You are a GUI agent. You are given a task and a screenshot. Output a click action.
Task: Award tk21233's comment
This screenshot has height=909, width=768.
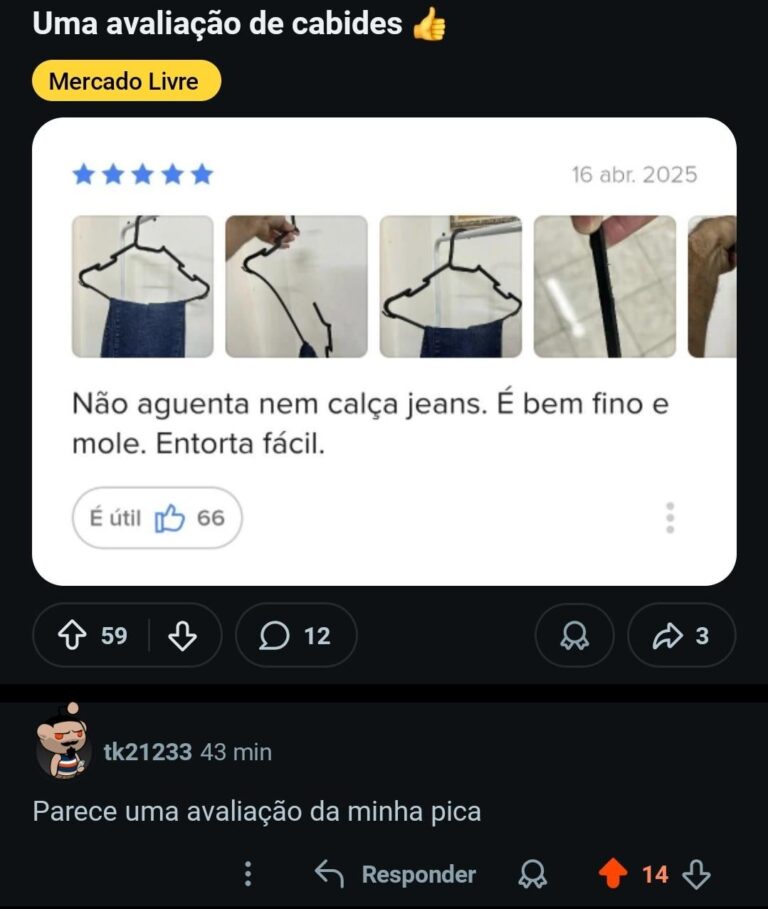[533, 875]
